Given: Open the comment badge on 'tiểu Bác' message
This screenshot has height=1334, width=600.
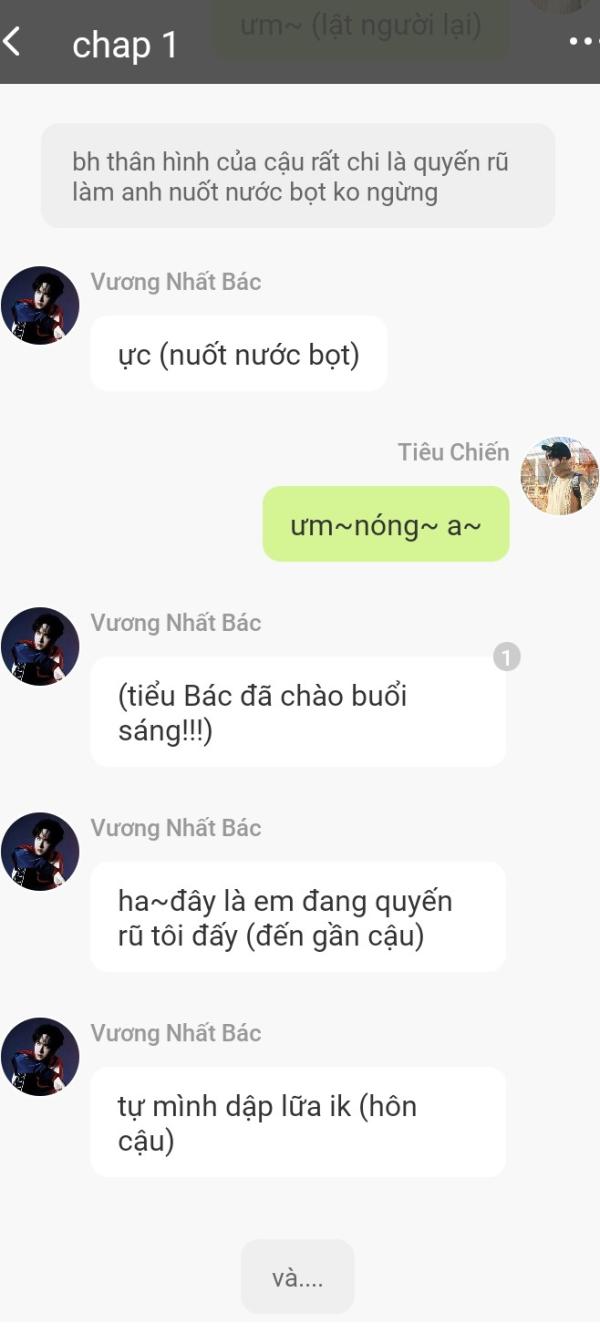Looking at the screenshot, I should point(507,657).
